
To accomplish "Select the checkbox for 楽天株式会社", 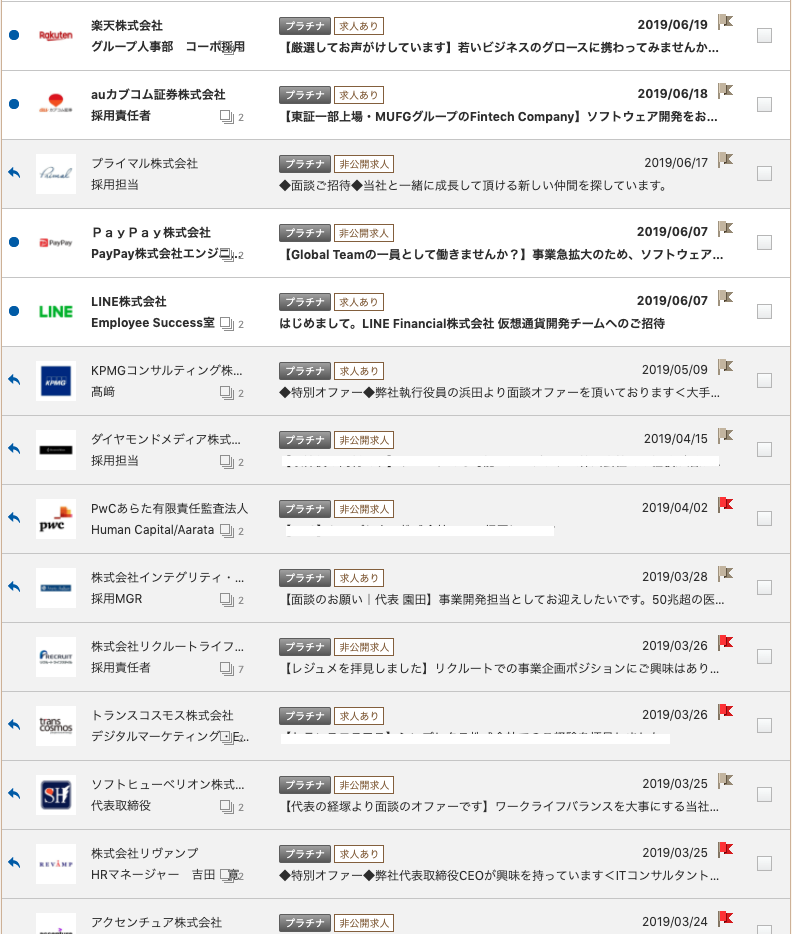I will tap(764, 35).
